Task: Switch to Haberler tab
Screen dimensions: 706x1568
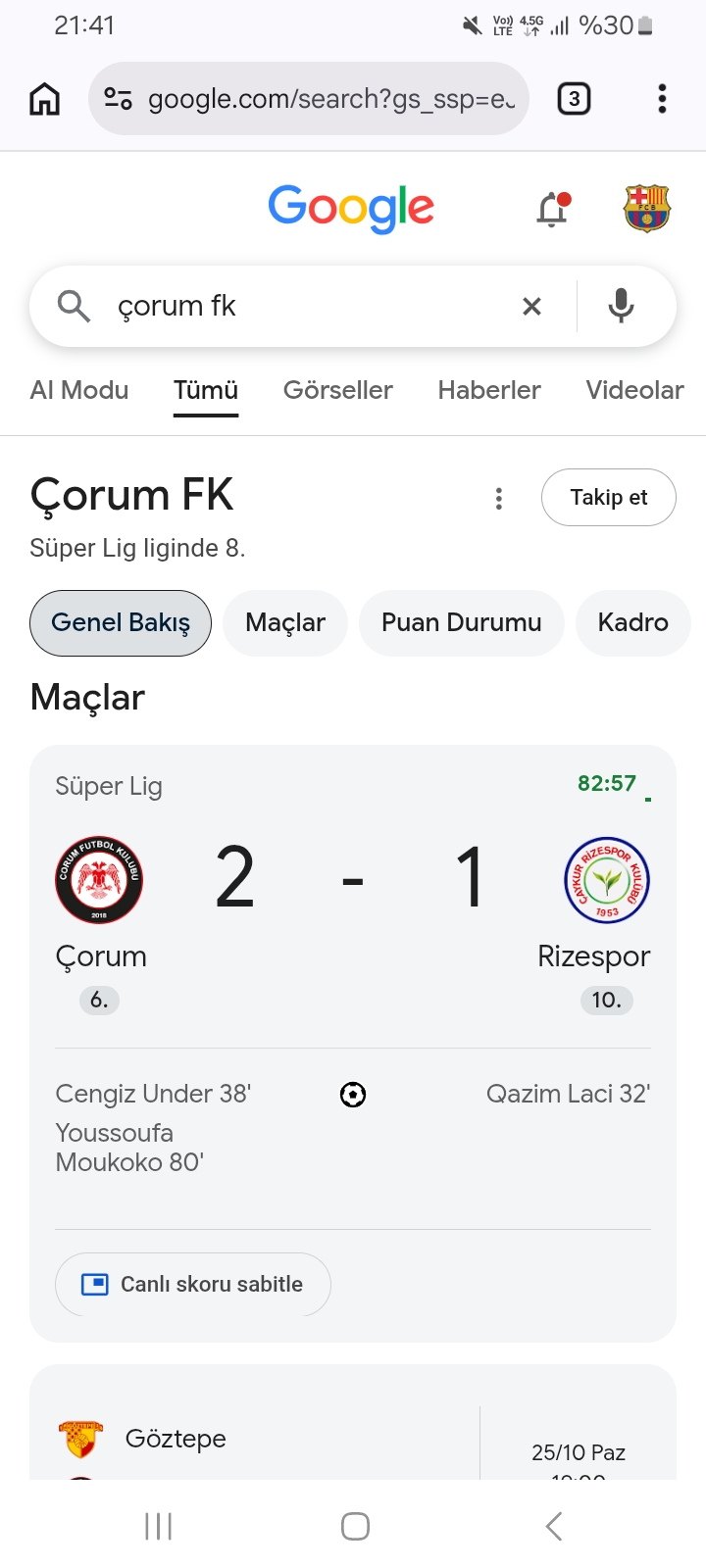Action: pyautogui.click(x=489, y=390)
